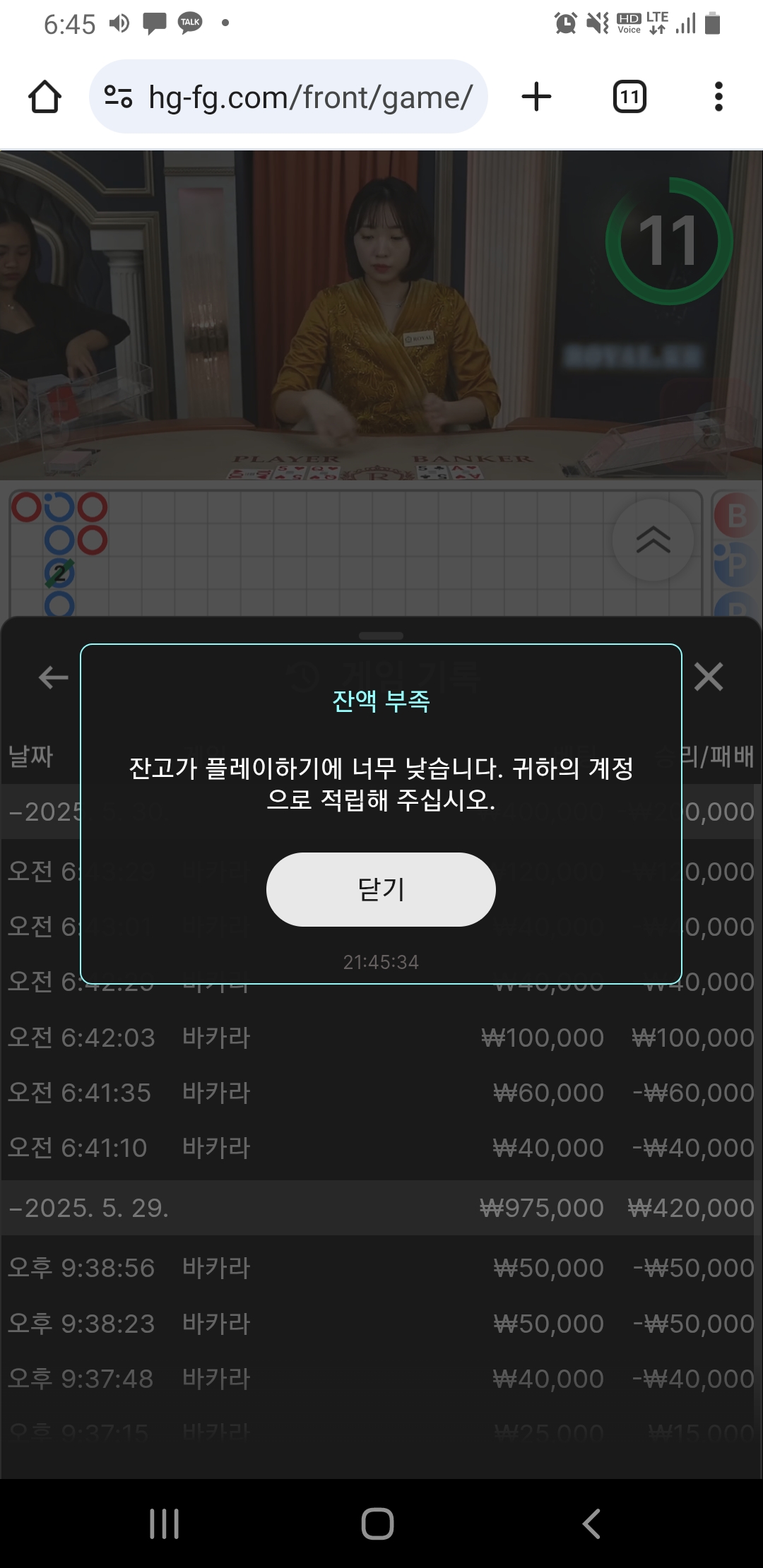
Task: Go back from the game history panel
Action: click(53, 677)
